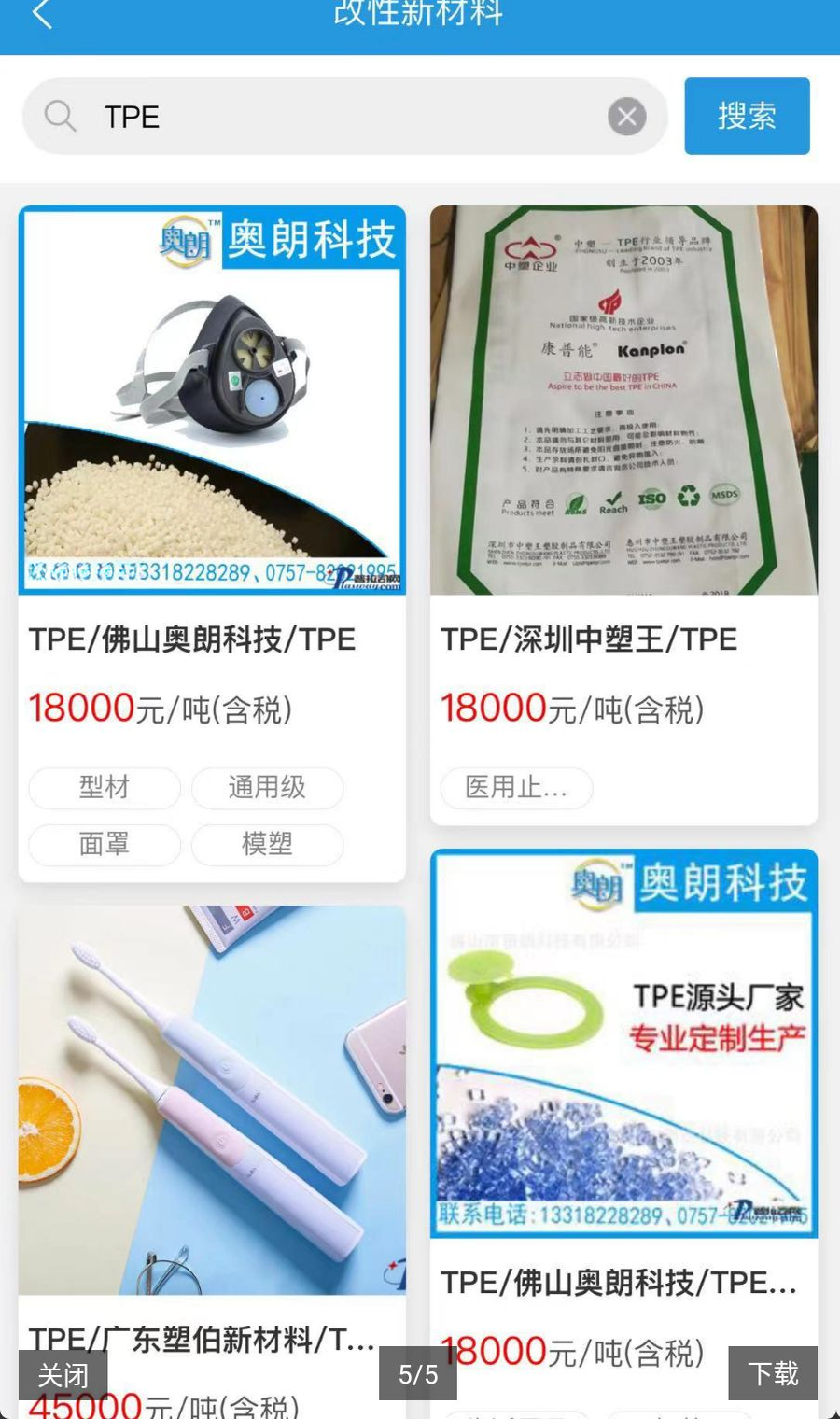Select the 医用止… tag chip

point(516,787)
